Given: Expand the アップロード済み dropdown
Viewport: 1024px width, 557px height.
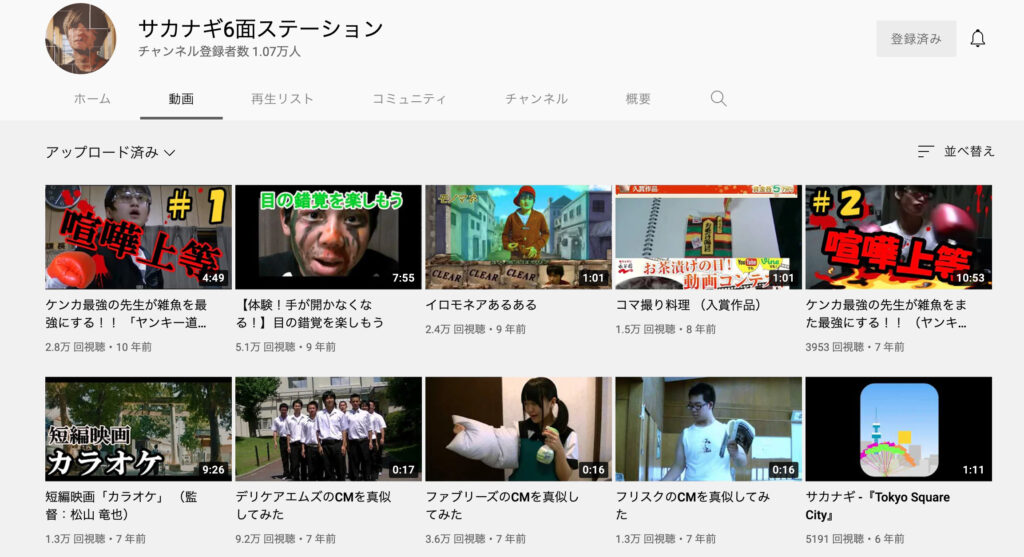Looking at the screenshot, I should [110, 152].
